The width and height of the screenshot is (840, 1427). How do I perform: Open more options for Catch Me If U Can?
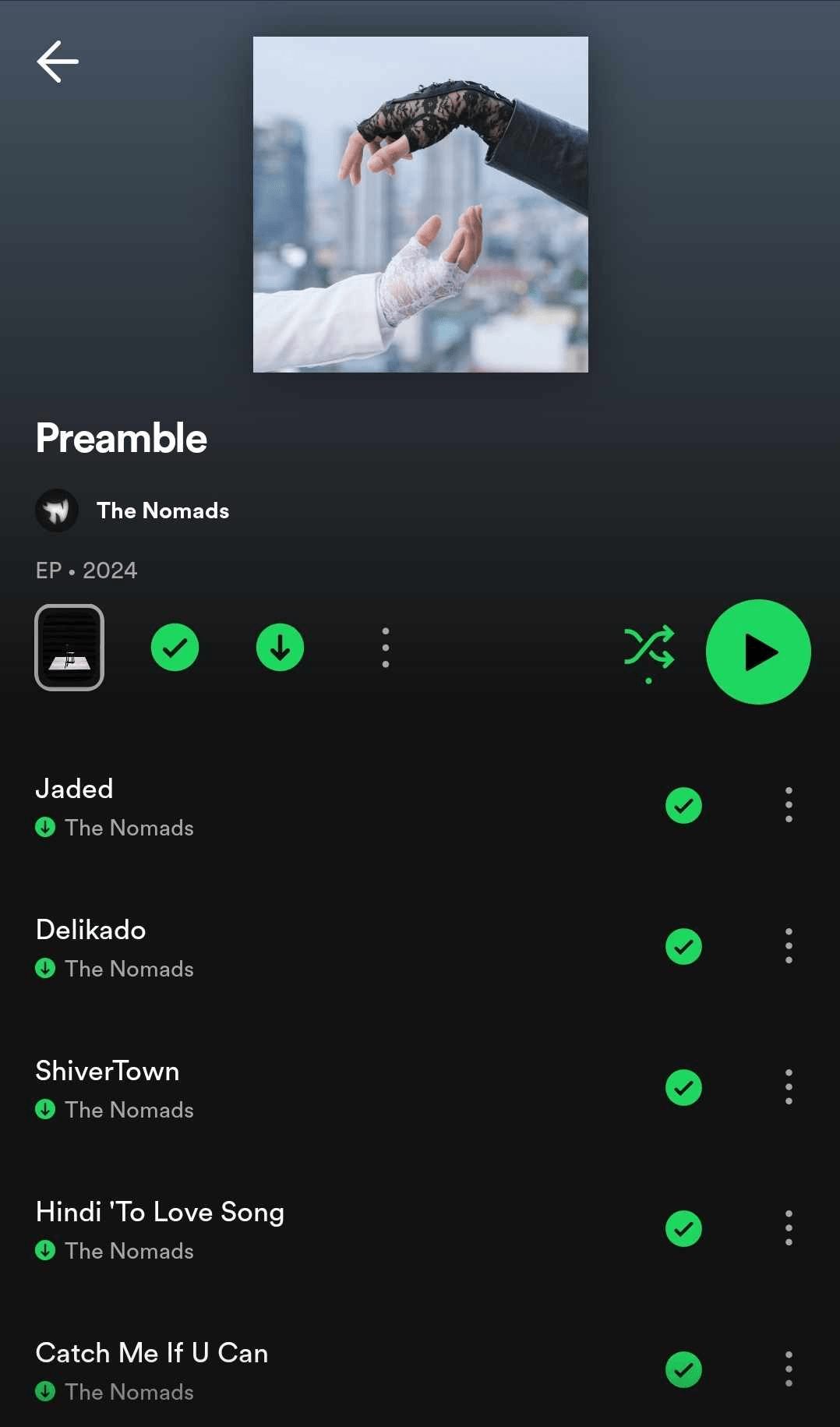(x=789, y=1369)
